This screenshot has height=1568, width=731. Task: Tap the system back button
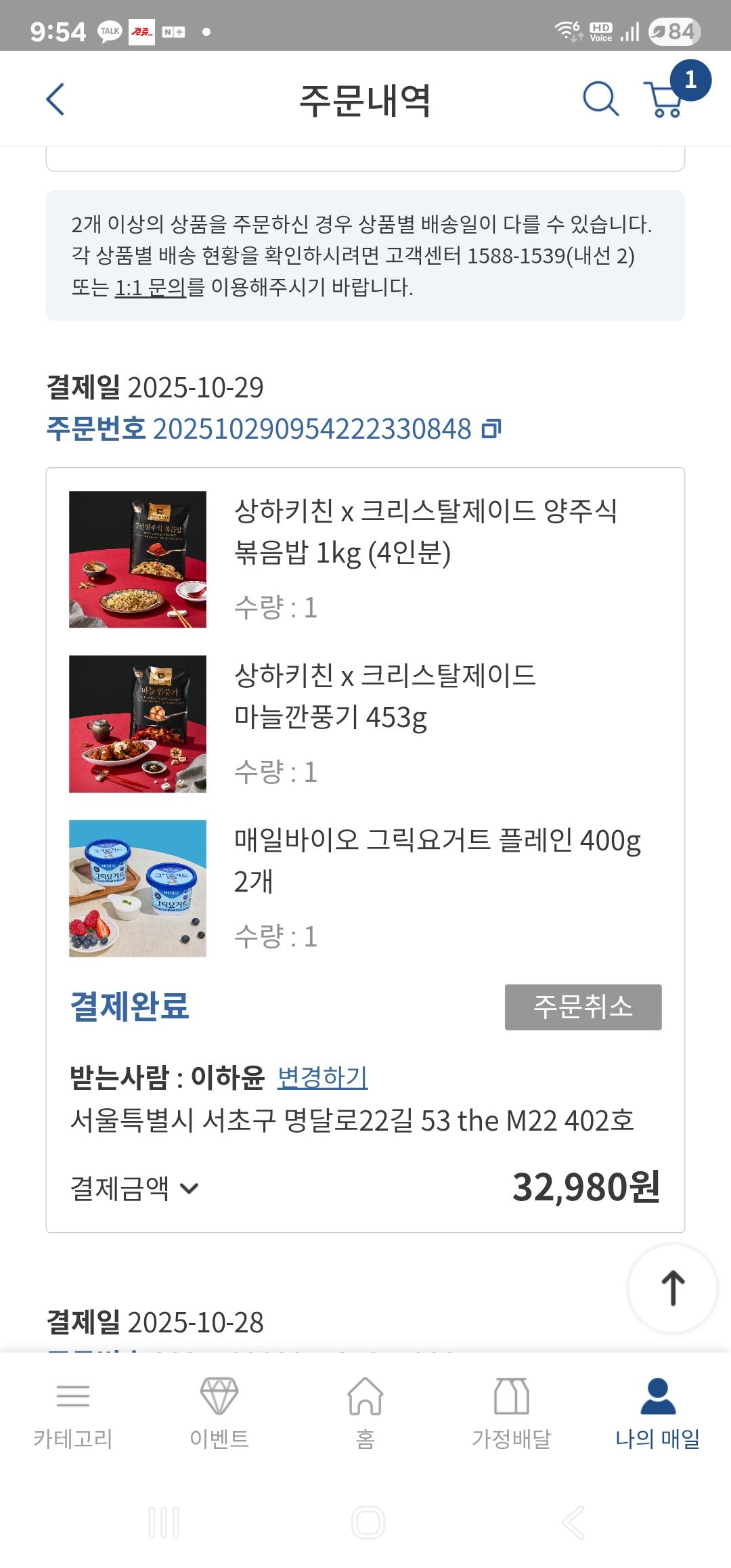click(573, 1523)
